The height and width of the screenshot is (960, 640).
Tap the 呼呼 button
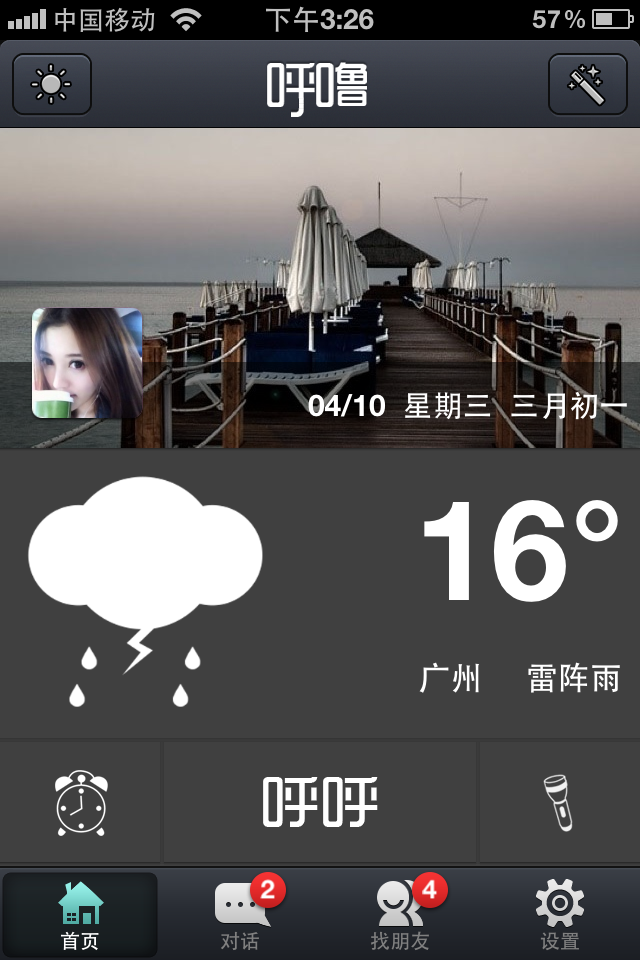pos(320,802)
